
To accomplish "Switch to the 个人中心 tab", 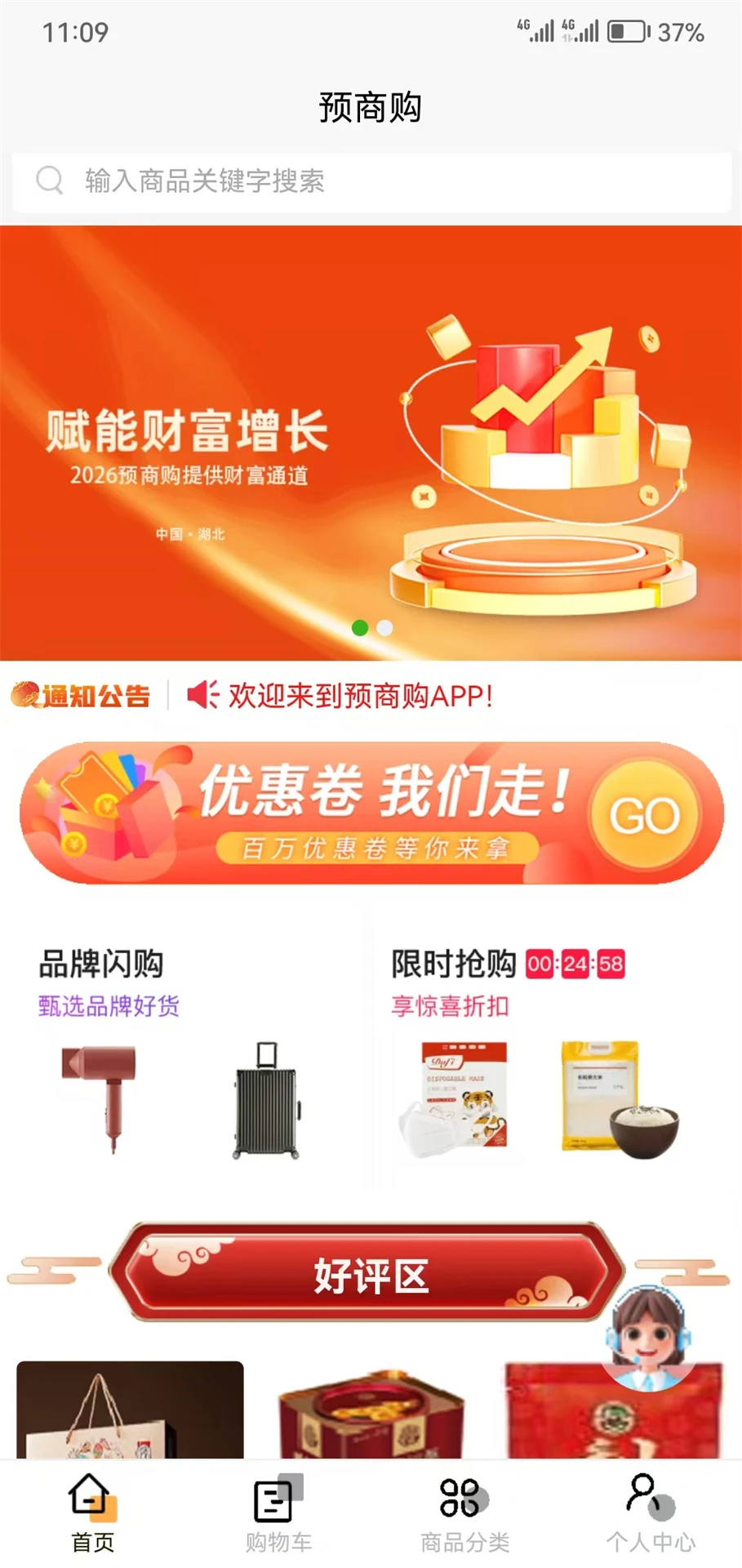I will (x=651, y=1513).
